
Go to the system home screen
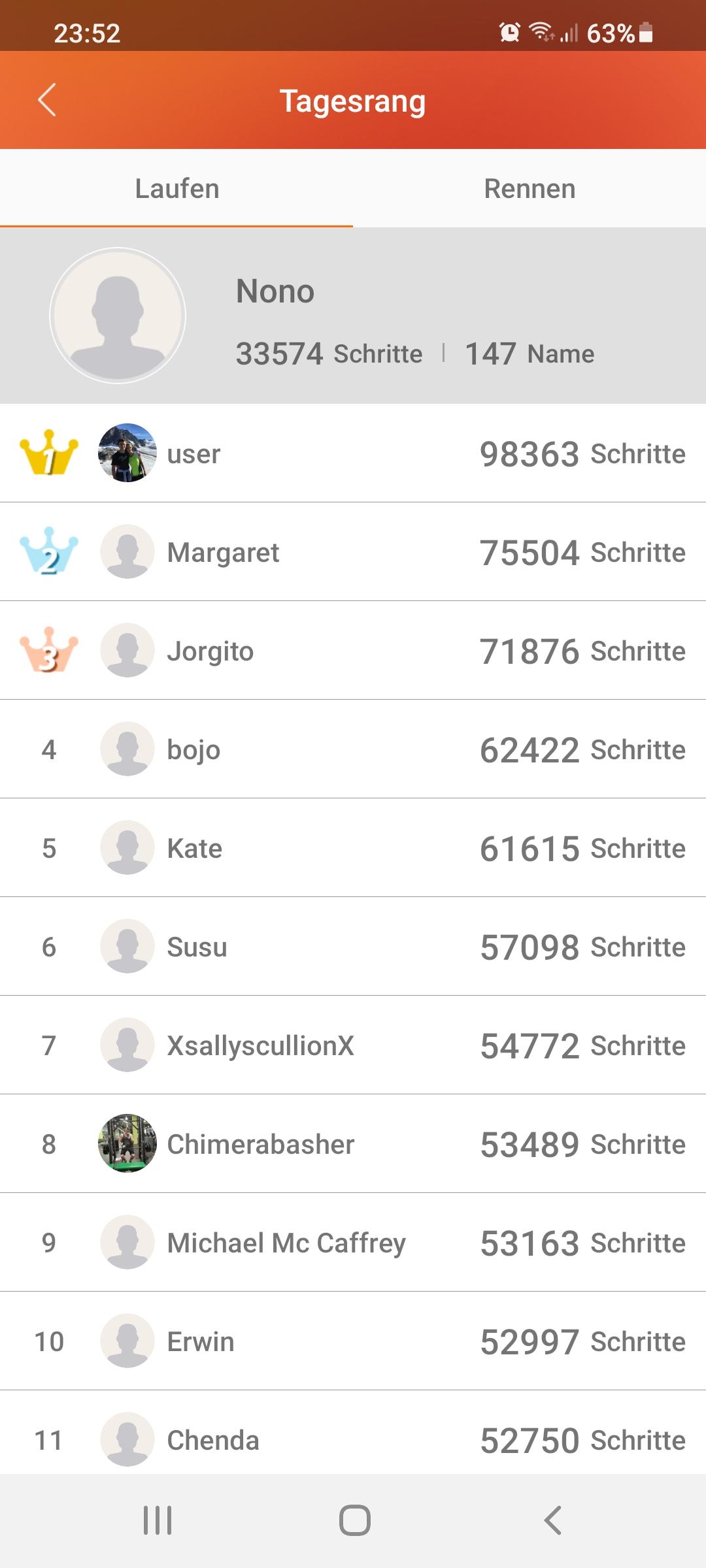tap(354, 1520)
